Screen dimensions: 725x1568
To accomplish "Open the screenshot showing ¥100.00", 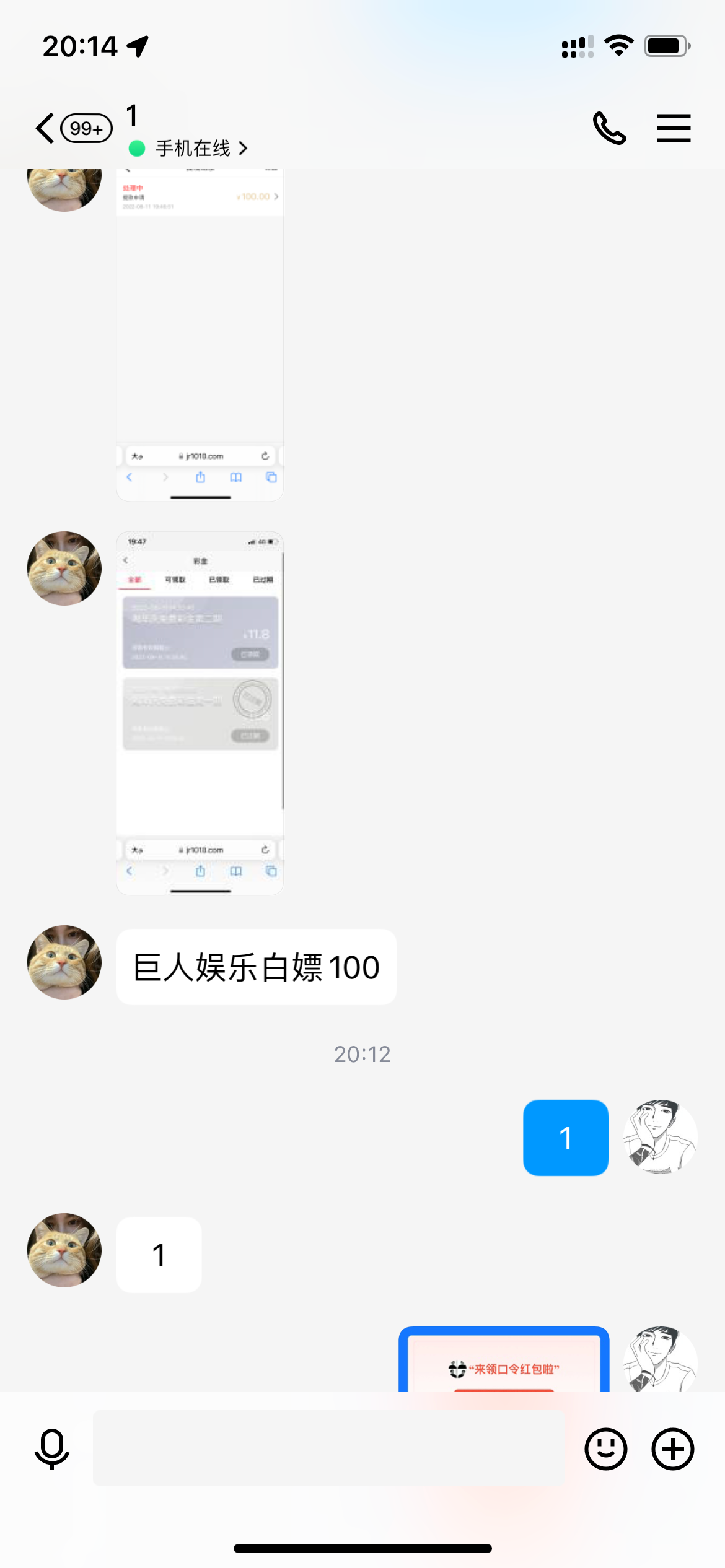I will click(x=200, y=334).
